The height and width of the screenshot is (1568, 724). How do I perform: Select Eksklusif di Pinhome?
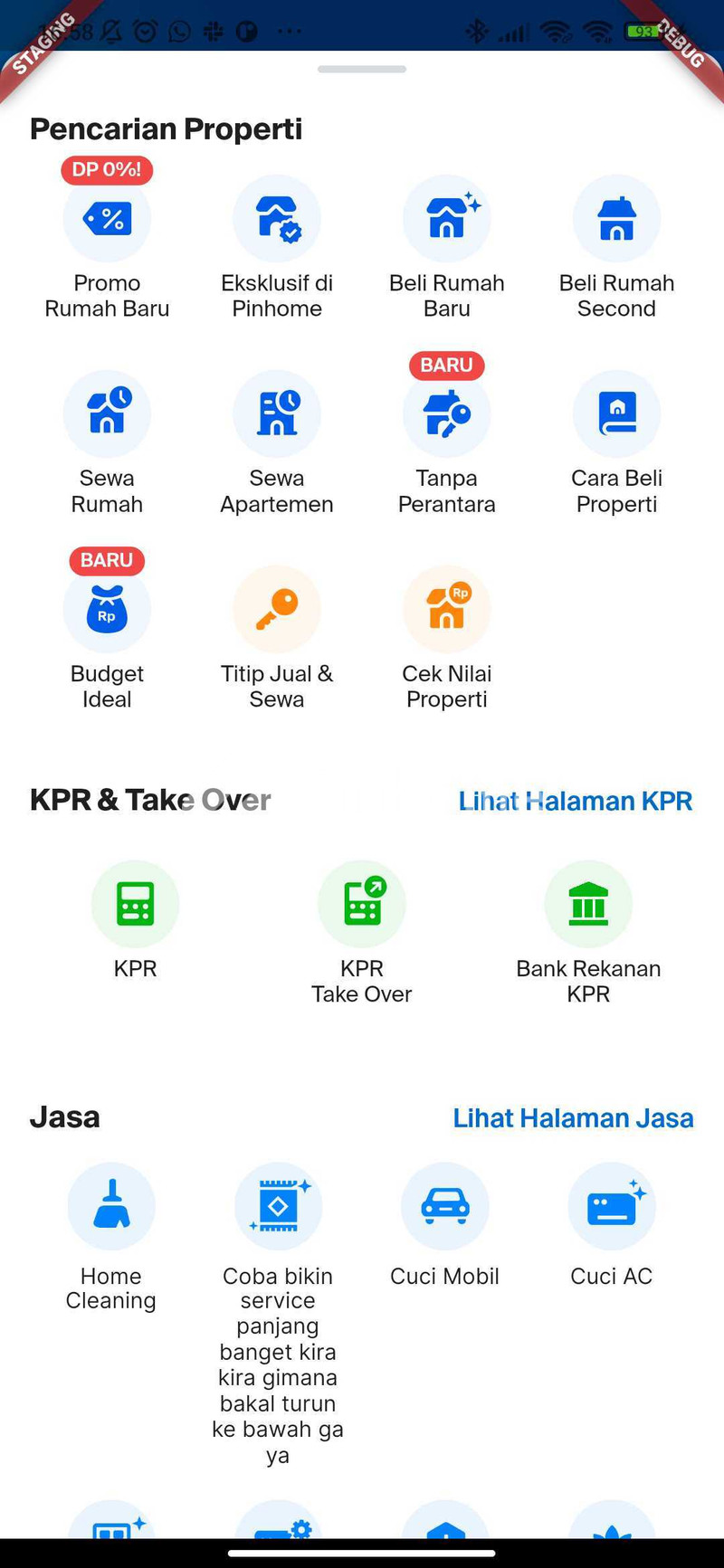[x=277, y=219]
